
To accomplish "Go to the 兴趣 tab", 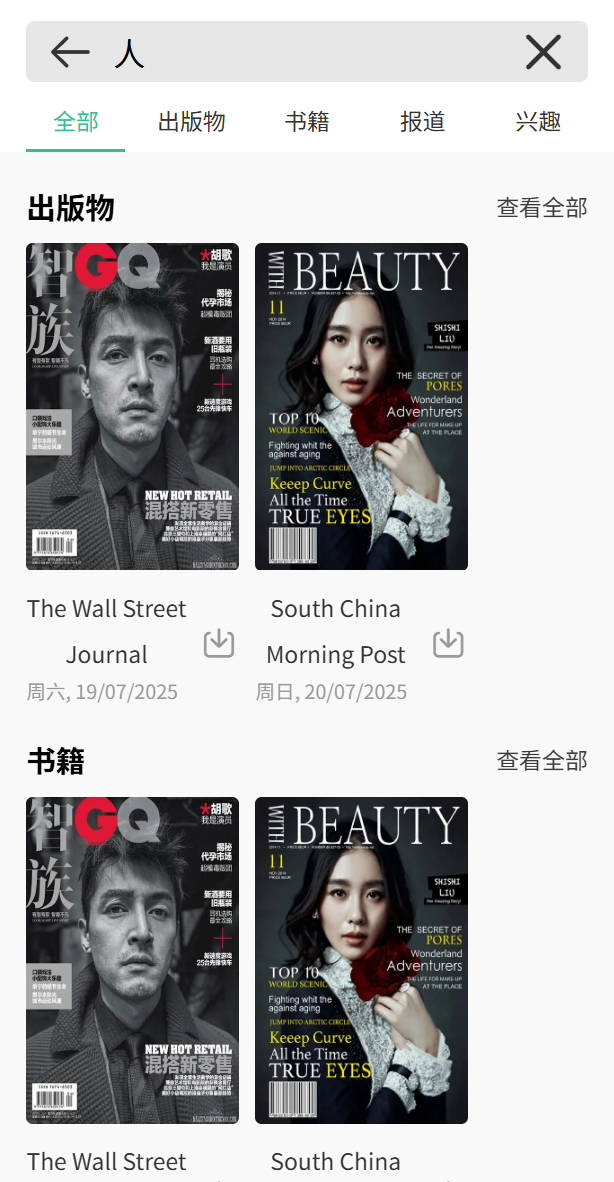I will pos(538,122).
